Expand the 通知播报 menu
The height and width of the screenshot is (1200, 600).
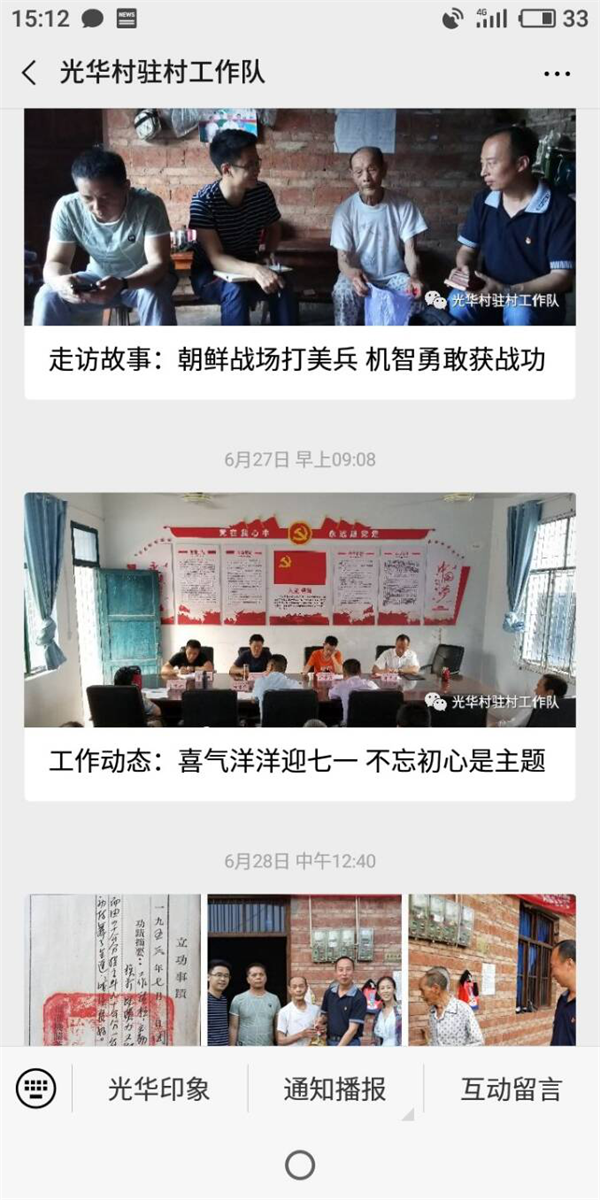(335, 1089)
